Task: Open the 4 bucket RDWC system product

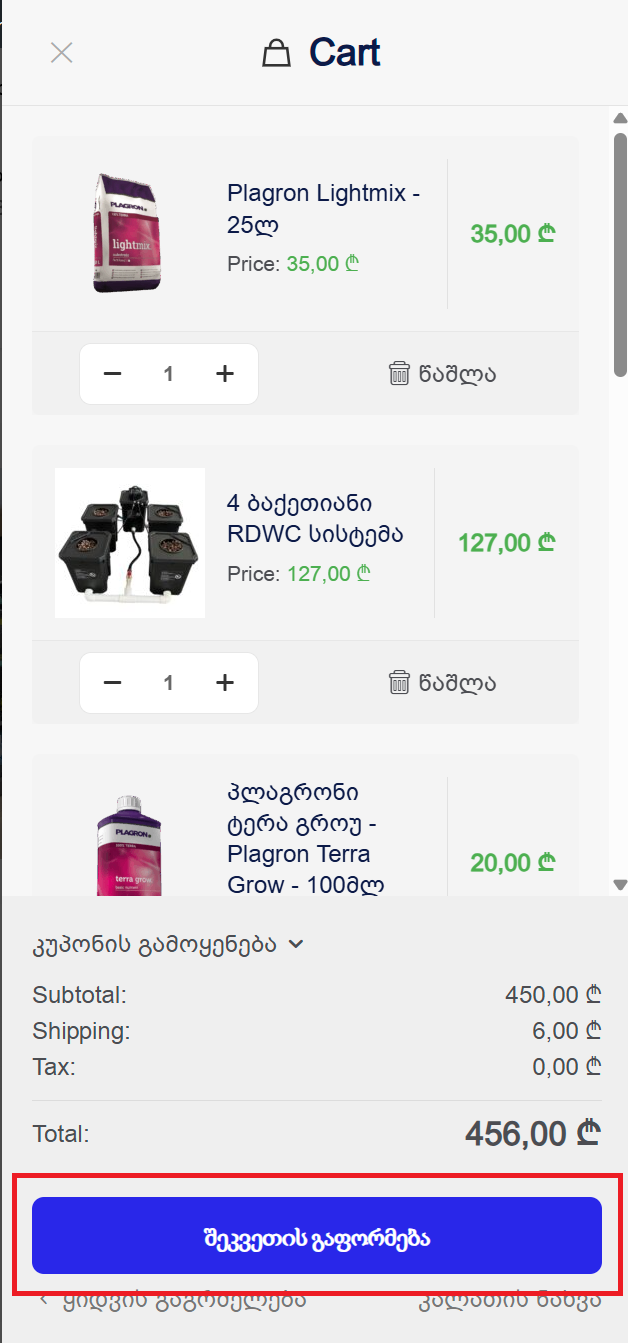Action: 315,518
